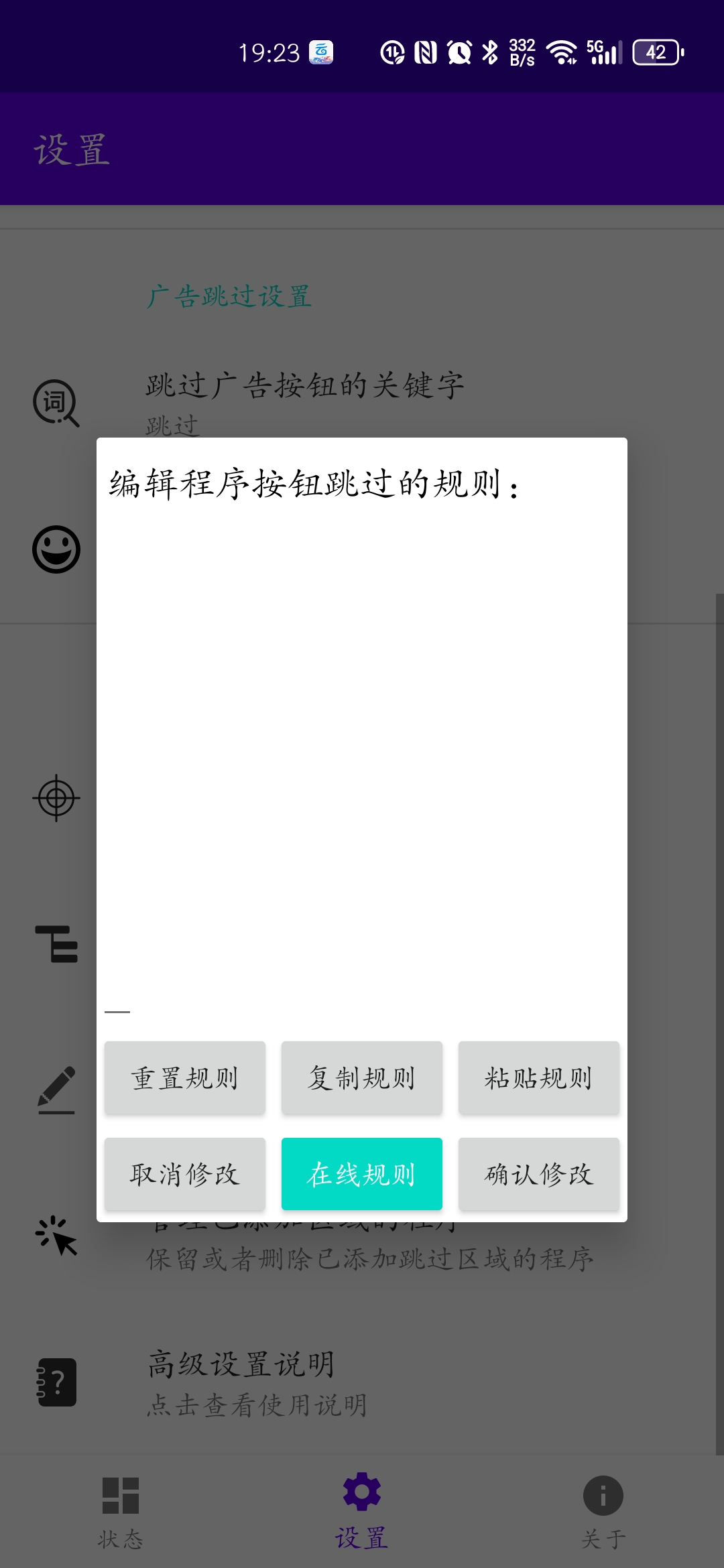Cancel changes via 取消修改
Screen dimensions: 724x1568
(184, 1174)
